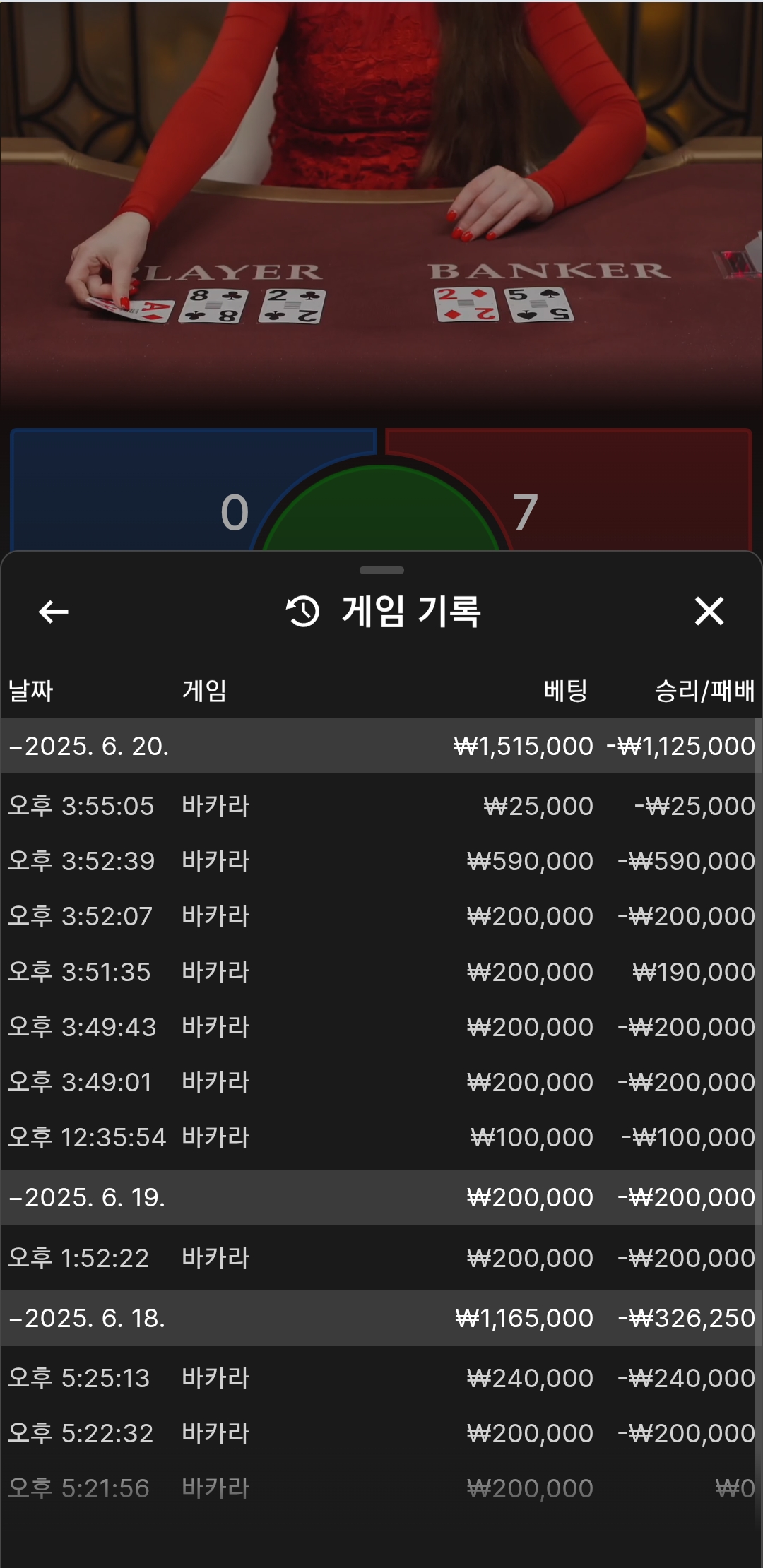Go back using the left arrow
This screenshot has height=1568, width=763.
(54, 612)
